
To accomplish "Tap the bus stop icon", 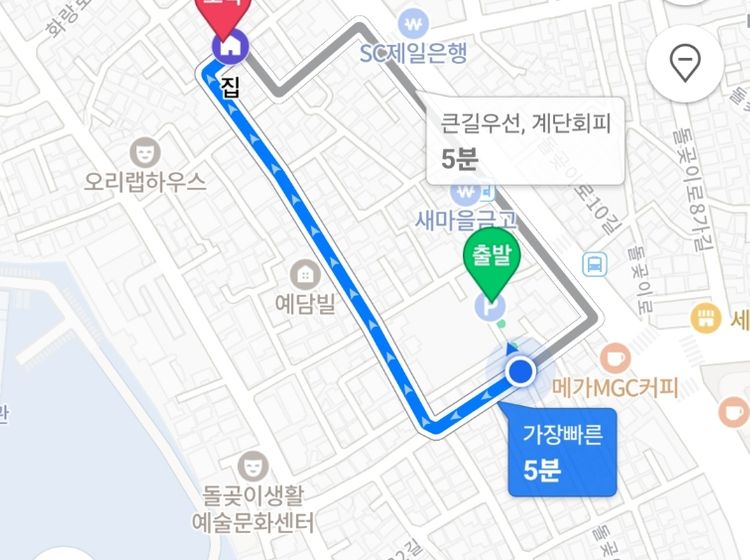I will click(595, 264).
